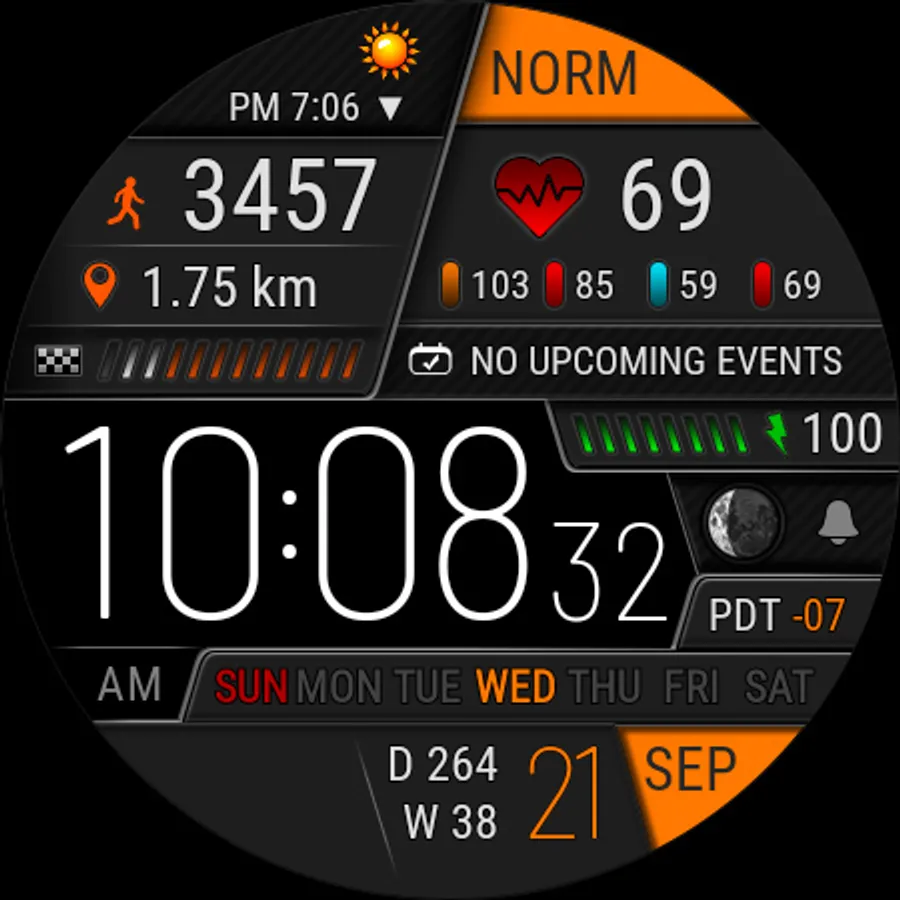Open the date showing 21 SEP
Image resolution: width=900 pixels, height=900 pixels.
[631, 792]
